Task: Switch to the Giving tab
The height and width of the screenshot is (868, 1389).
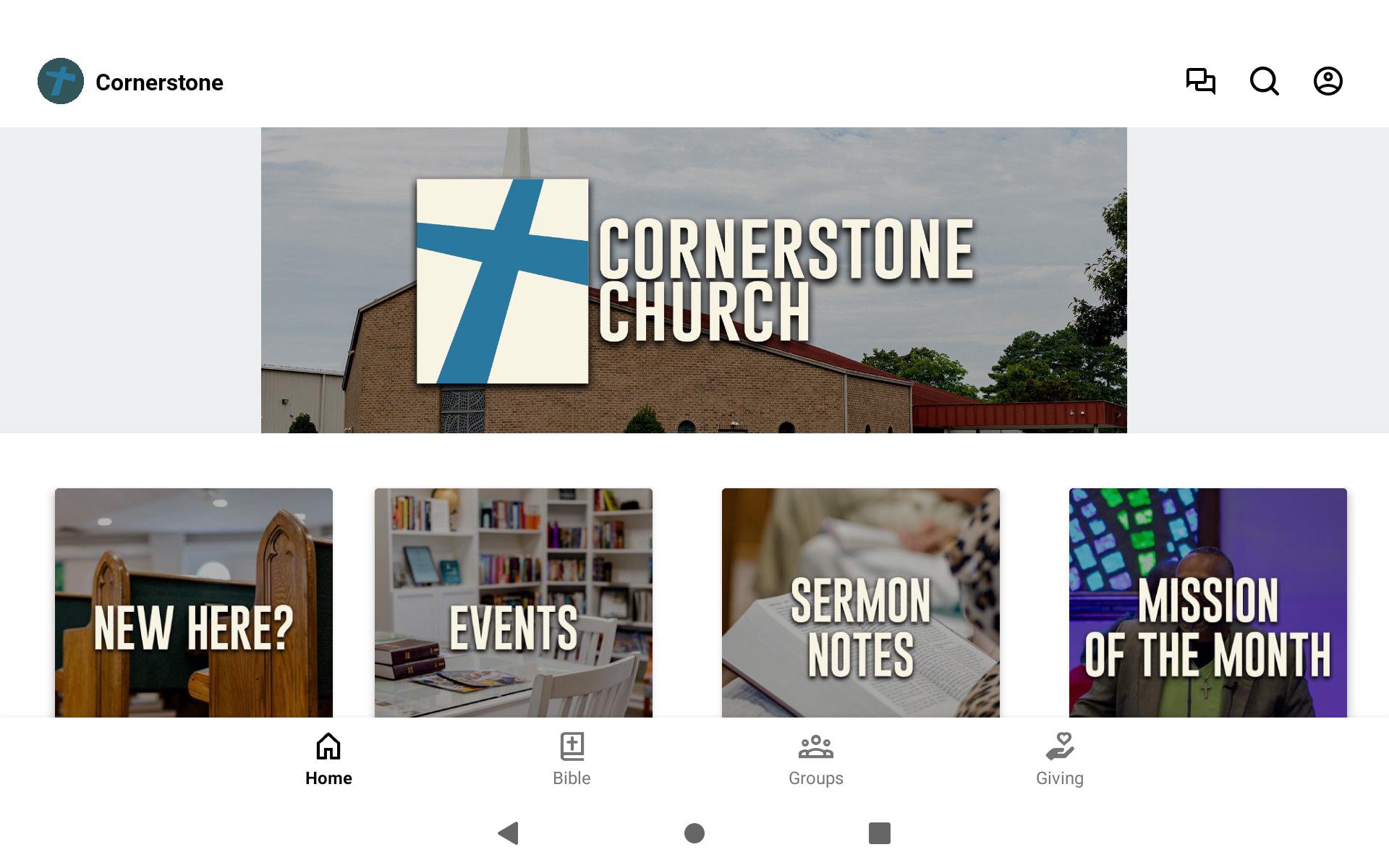Action: tap(1059, 759)
